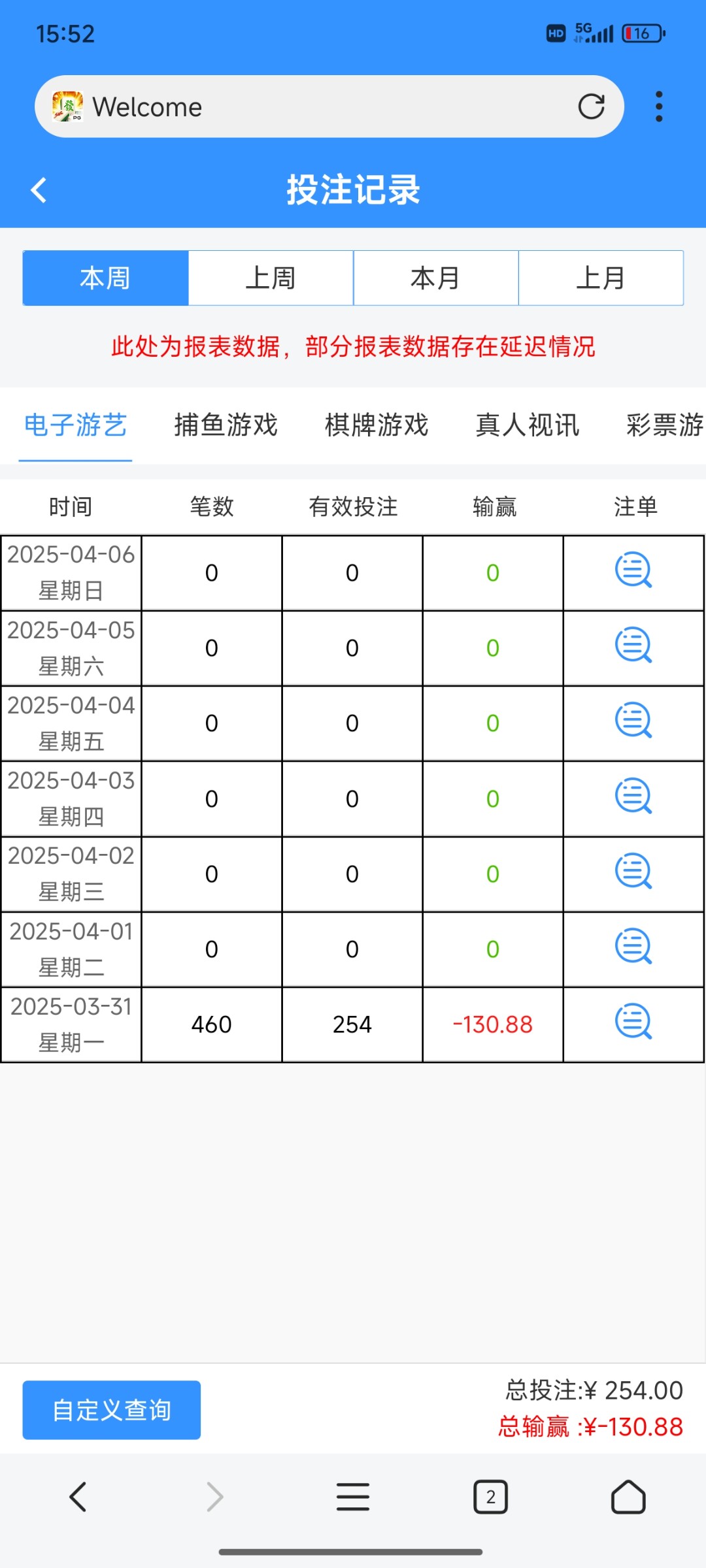Select the 电子游艺 category
This screenshot has height=1568, width=706.
[x=75, y=425]
